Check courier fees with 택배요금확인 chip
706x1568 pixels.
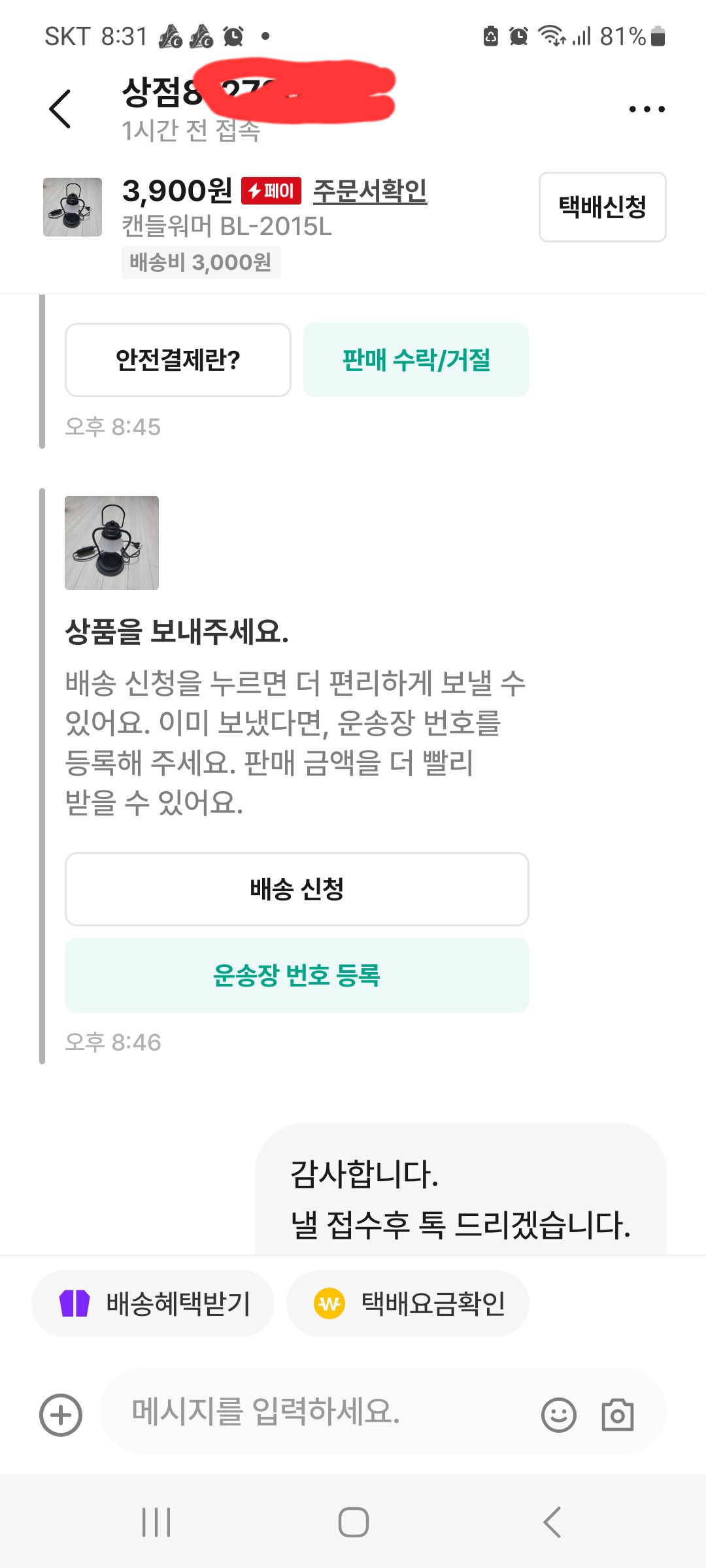click(x=408, y=1303)
